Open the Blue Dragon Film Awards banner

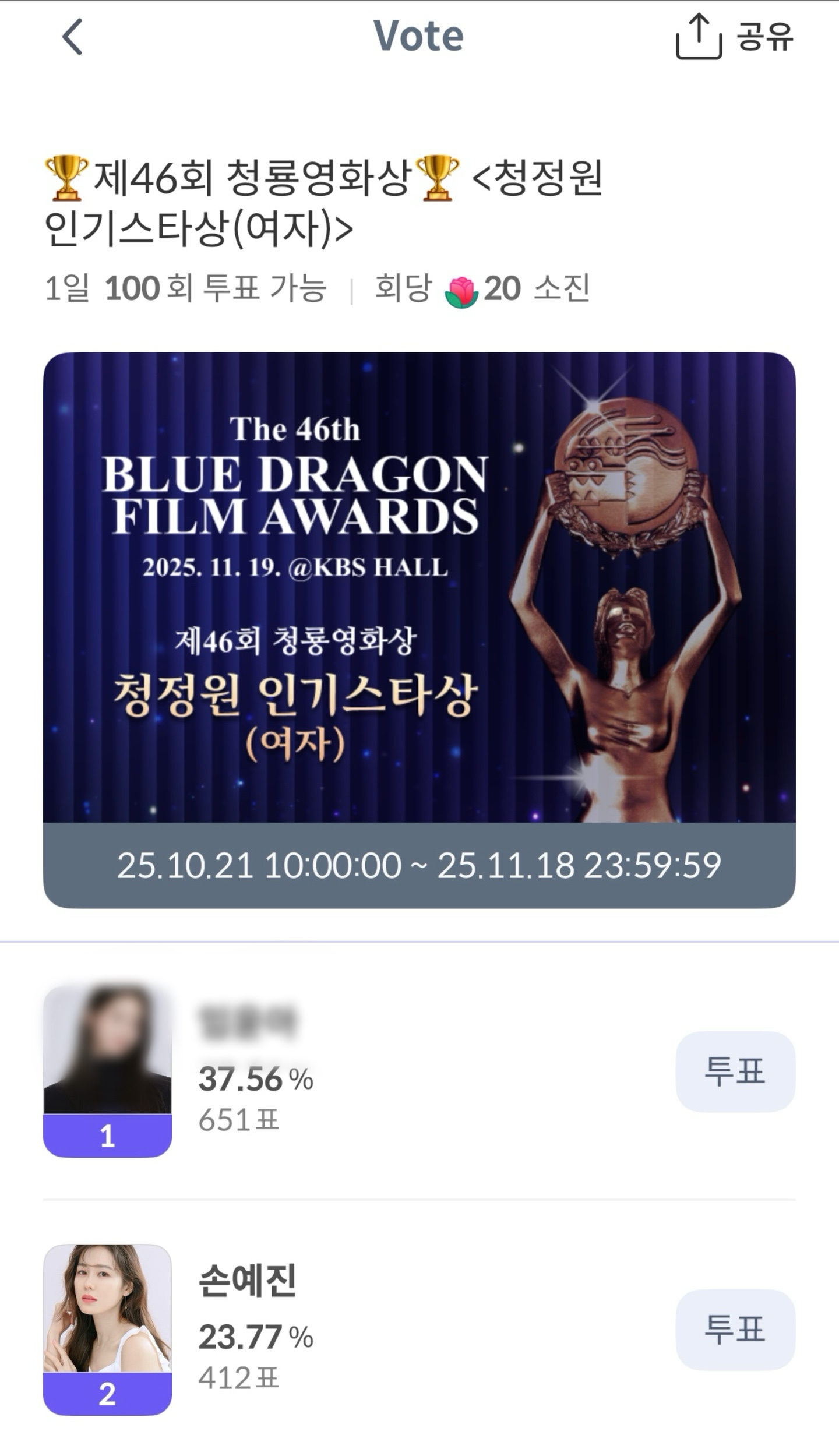tap(419, 587)
